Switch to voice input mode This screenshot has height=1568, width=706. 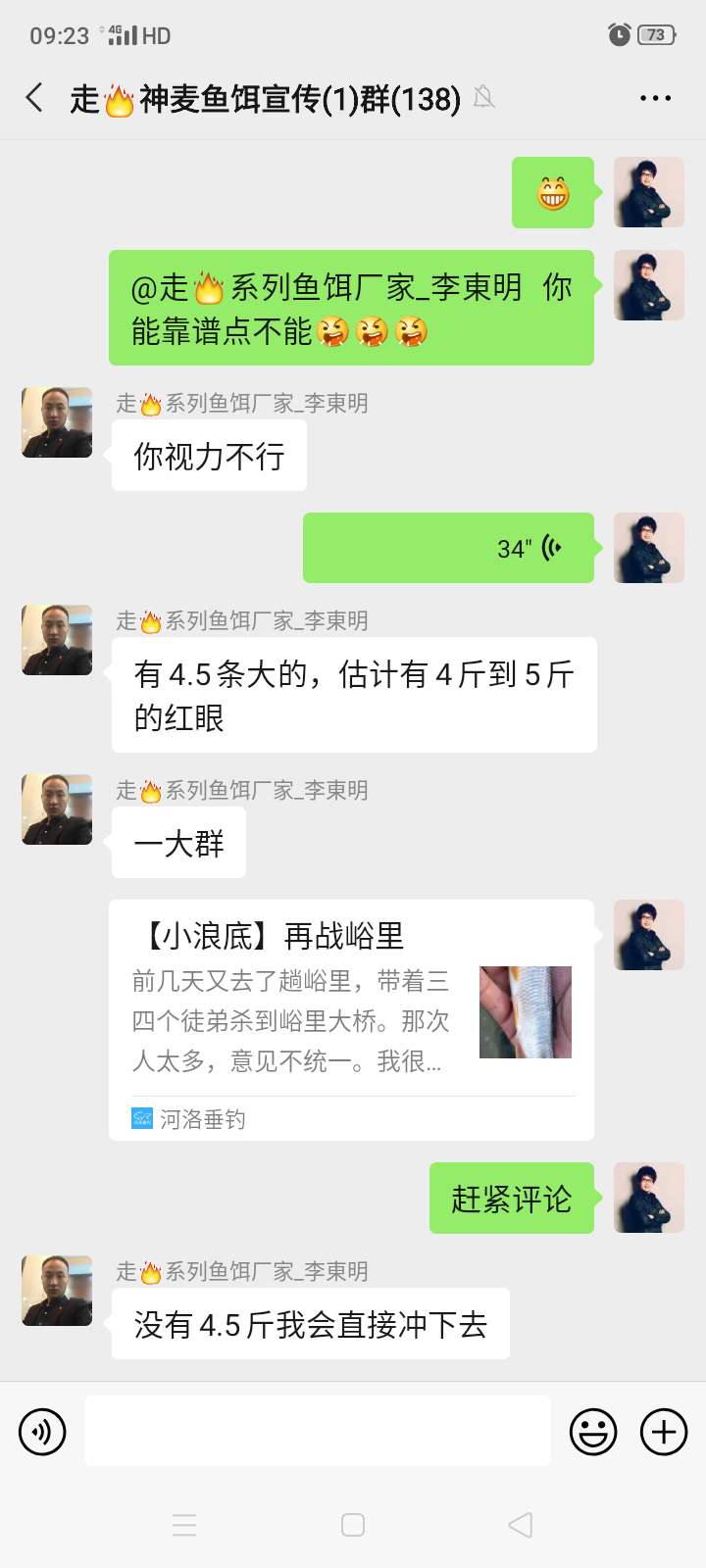(x=42, y=1432)
